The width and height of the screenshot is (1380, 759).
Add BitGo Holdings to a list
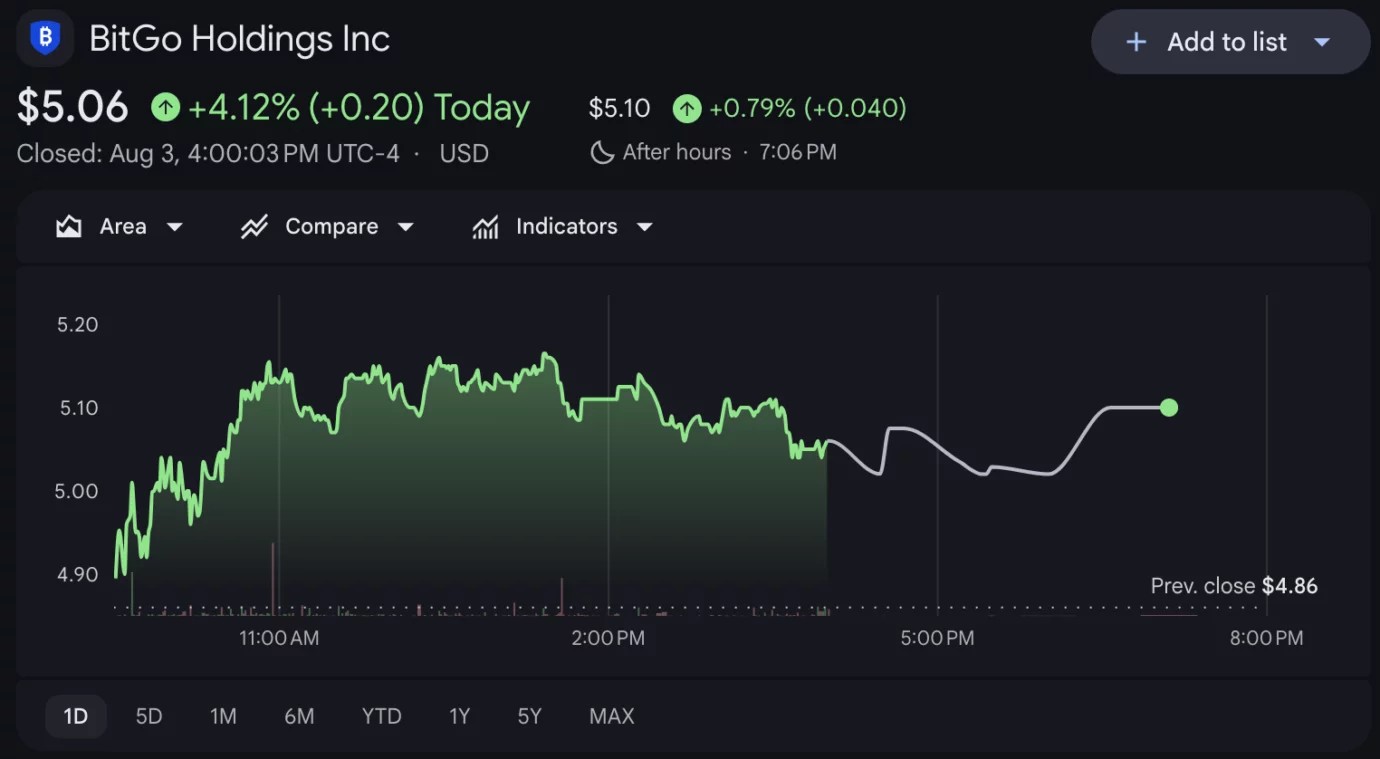(x=1230, y=42)
